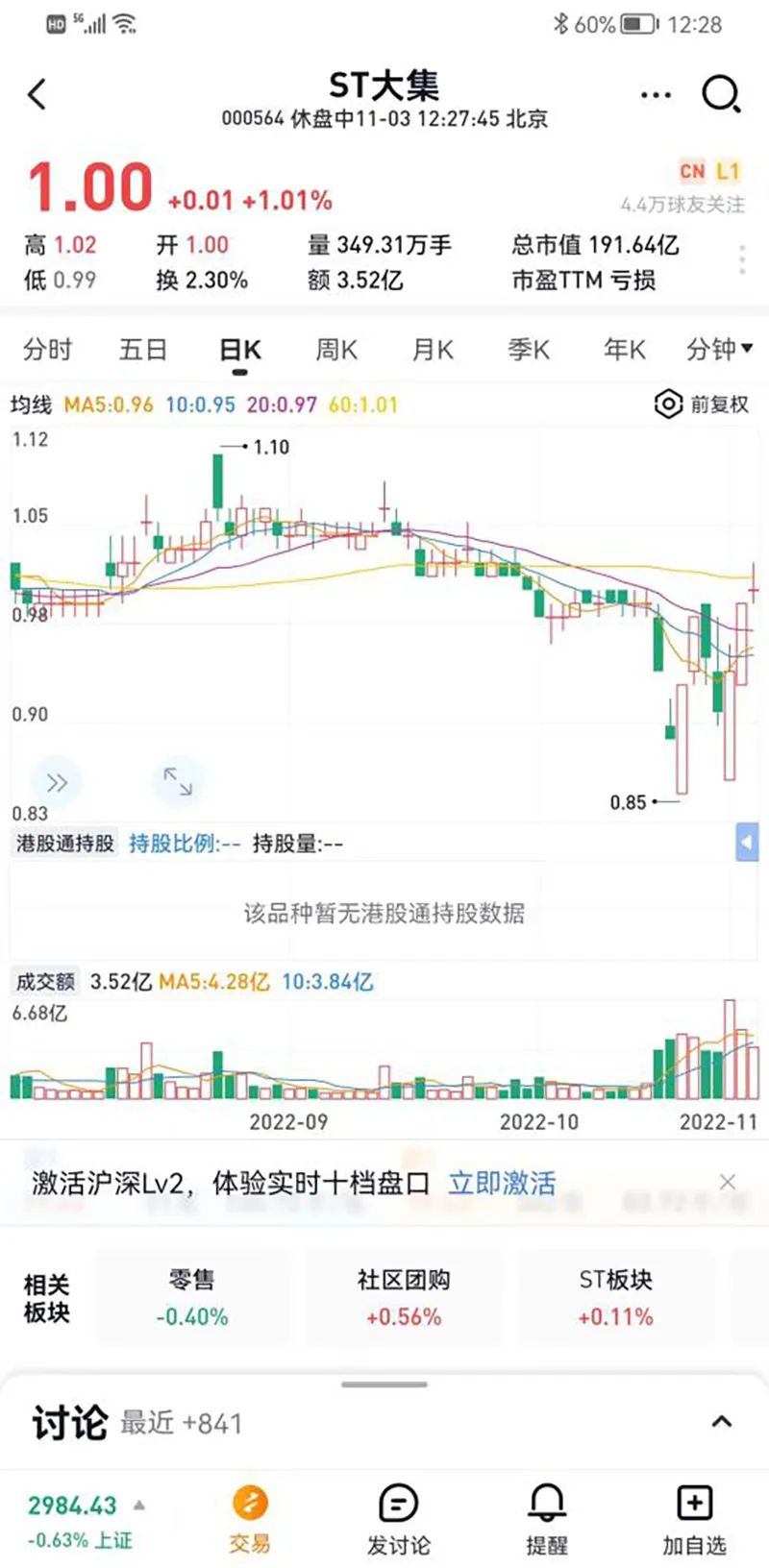Screen dimensions: 769x1568
Task: Set a price alert via 提醒
Action: pyautogui.click(x=547, y=1520)
